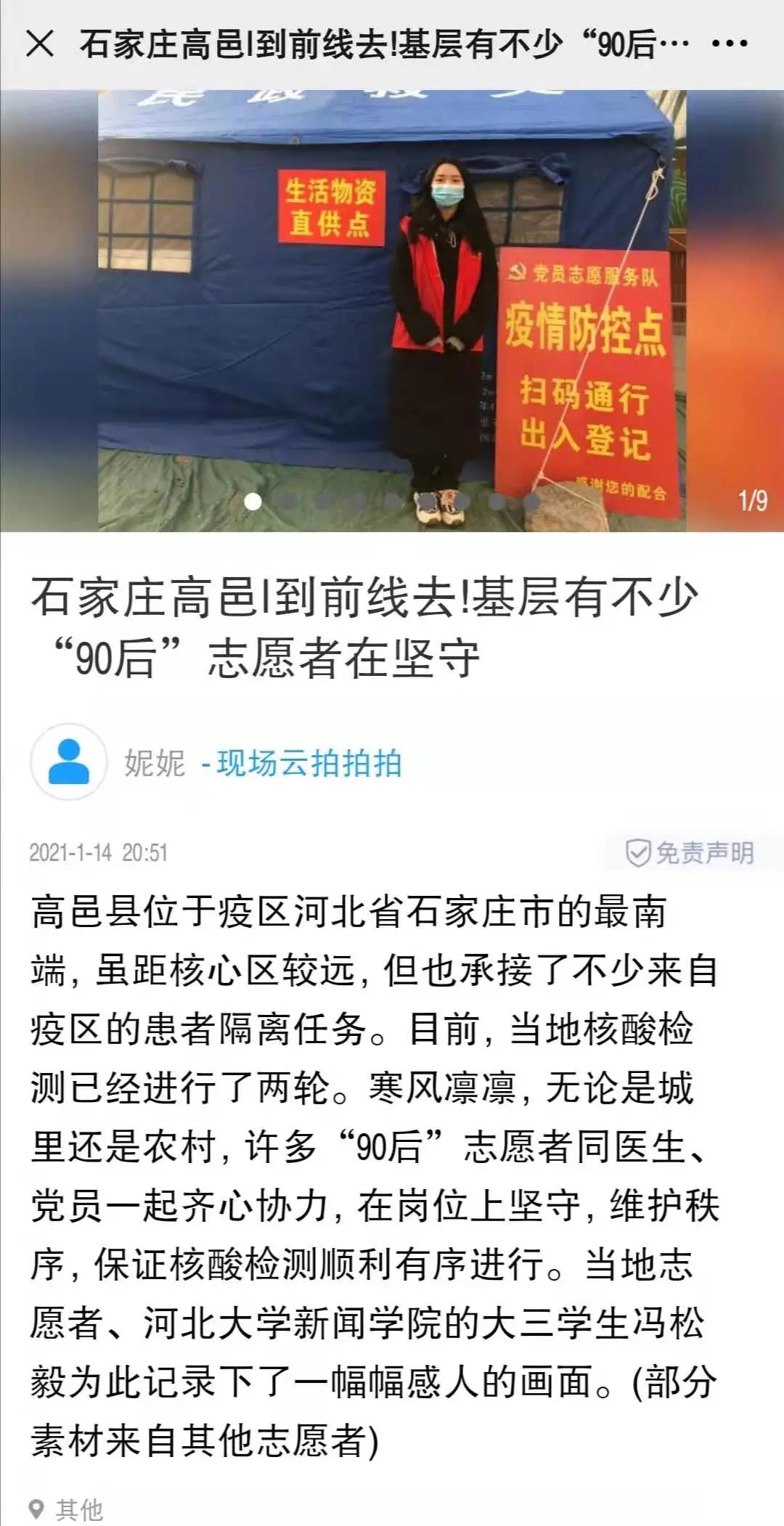The image size is (784, 1526).
Task: Open the 现场云拍拍拍 link
Action: (x=309, y=763)
